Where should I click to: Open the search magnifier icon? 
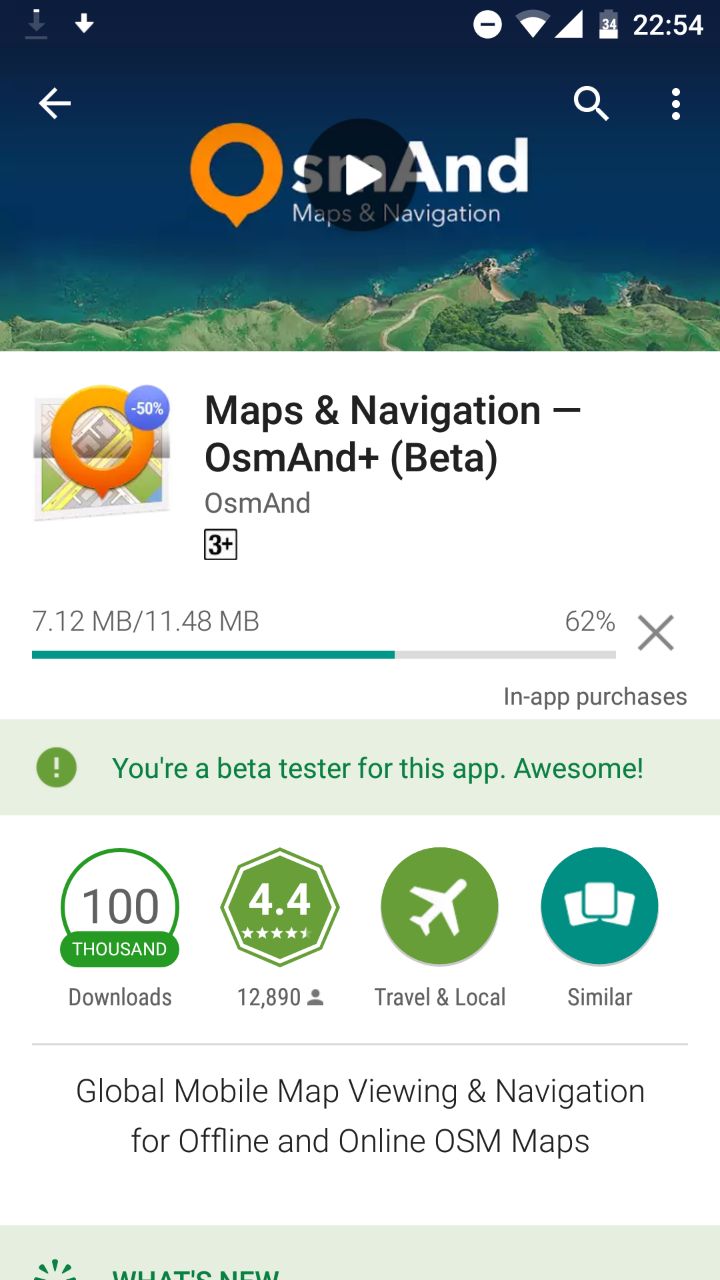pos(591,103)
